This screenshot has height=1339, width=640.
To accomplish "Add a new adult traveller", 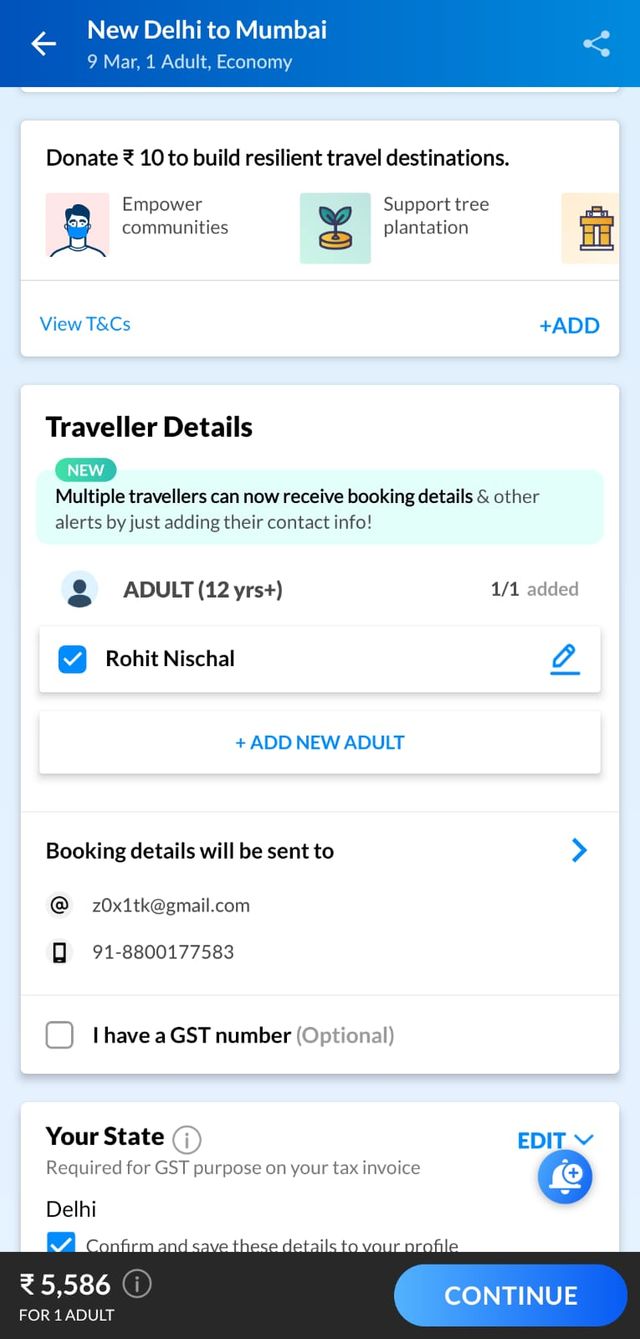I will [x=320, y=742].
